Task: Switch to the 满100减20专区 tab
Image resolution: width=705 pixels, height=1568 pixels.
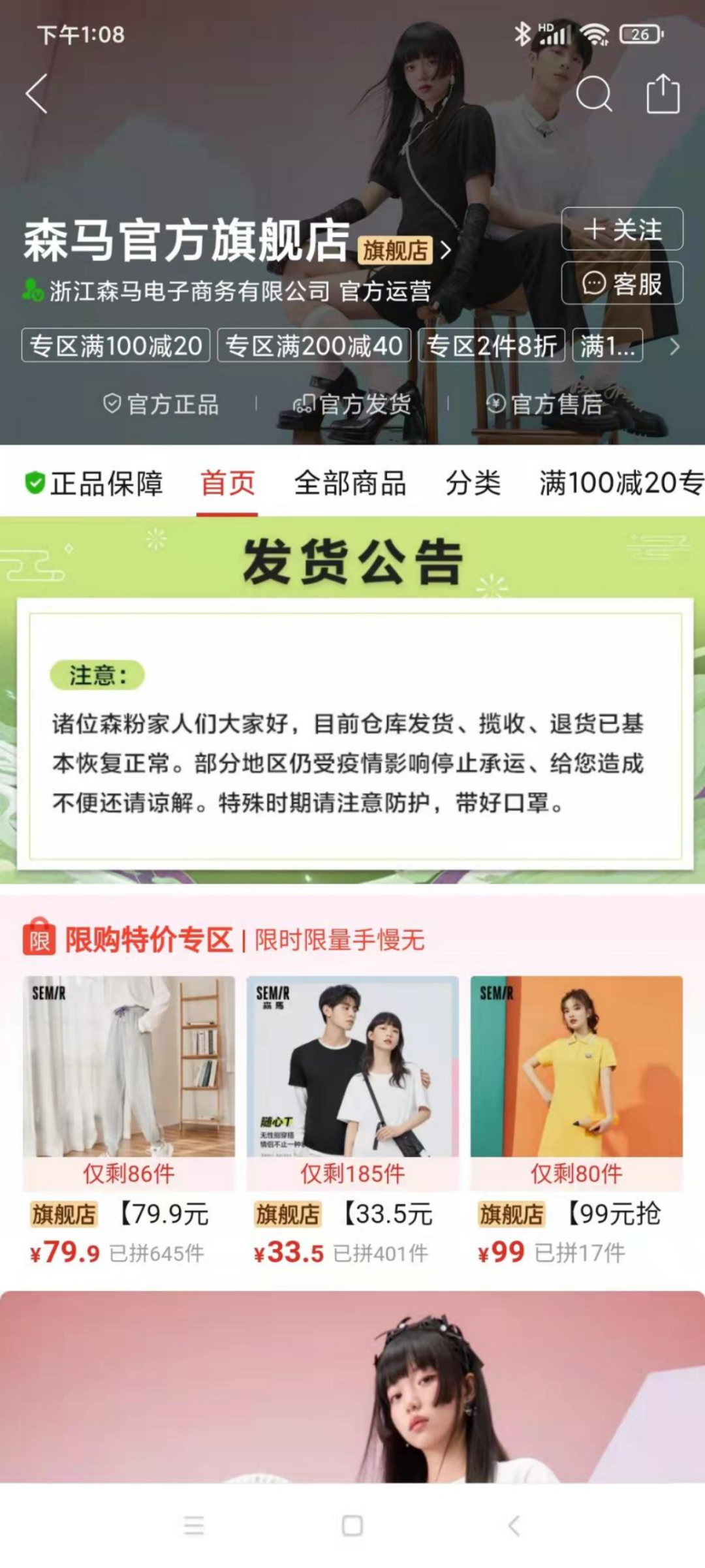Action: 620,484
